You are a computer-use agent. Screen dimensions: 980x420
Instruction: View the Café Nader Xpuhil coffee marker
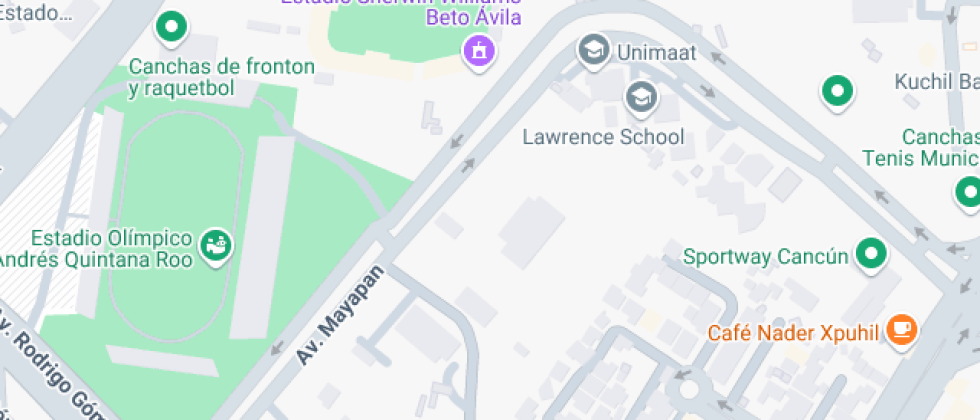(x=902, y=331)
